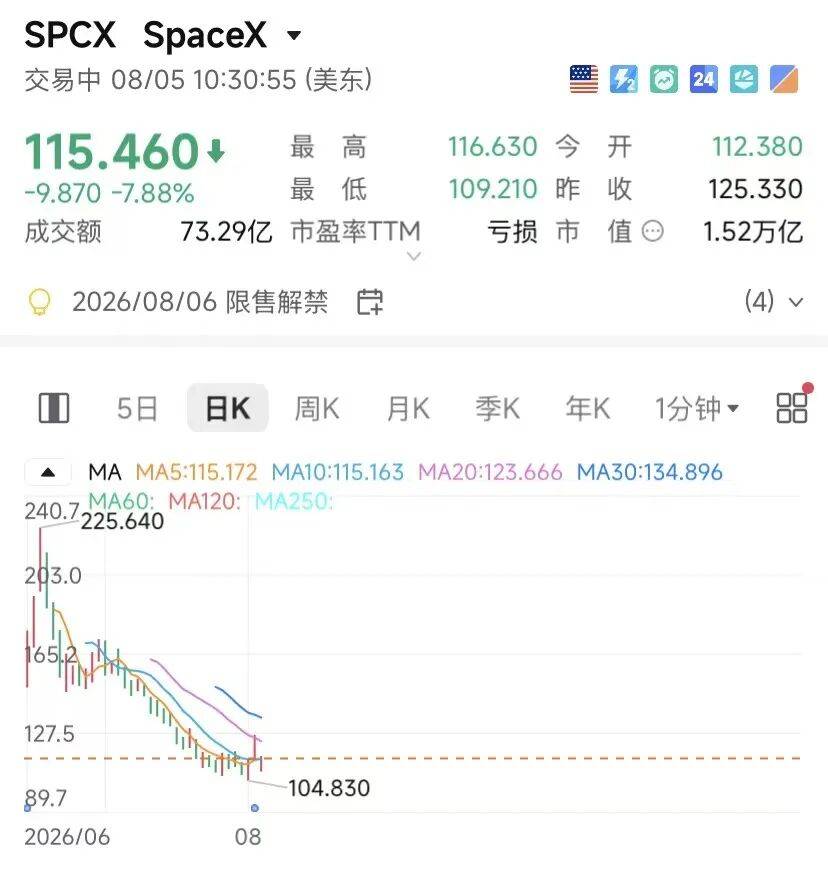Screen dimensions: 828x877
Task: Open the alarm clock price alert icon
Action: [x=664, y=79]
